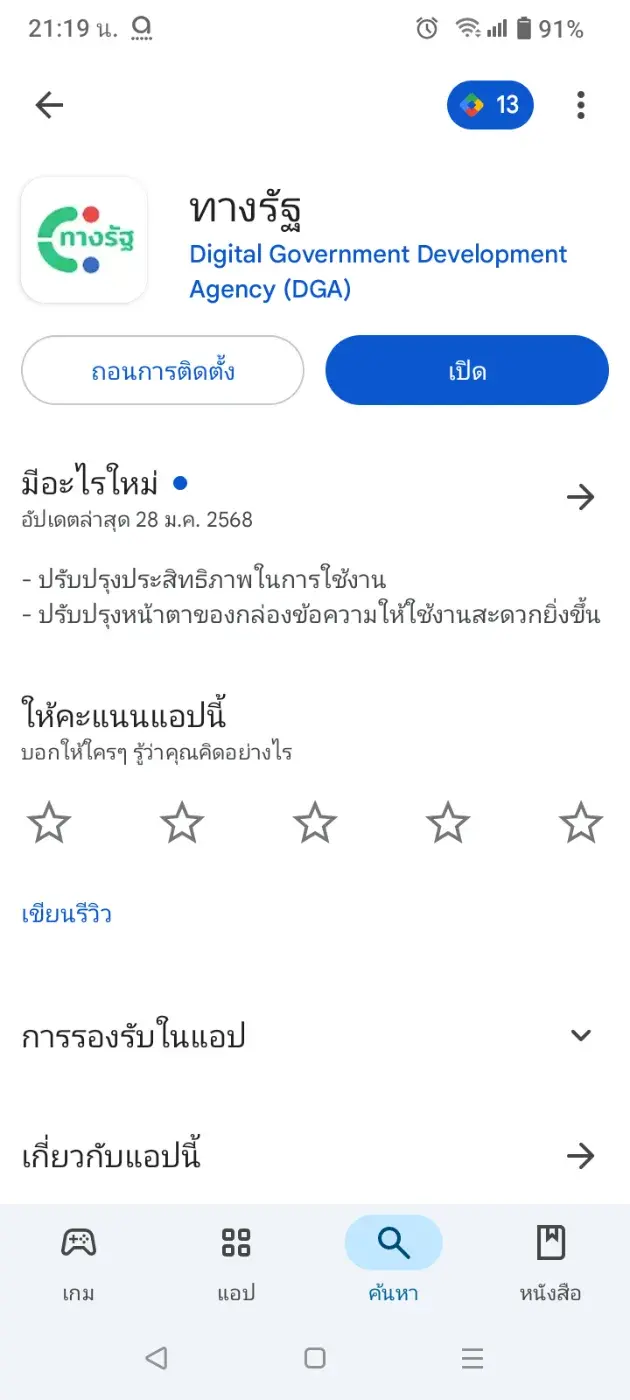Screen dimensions: 630x1400
Task: Switch to the แอป tab
Action: click(236, 1262)
